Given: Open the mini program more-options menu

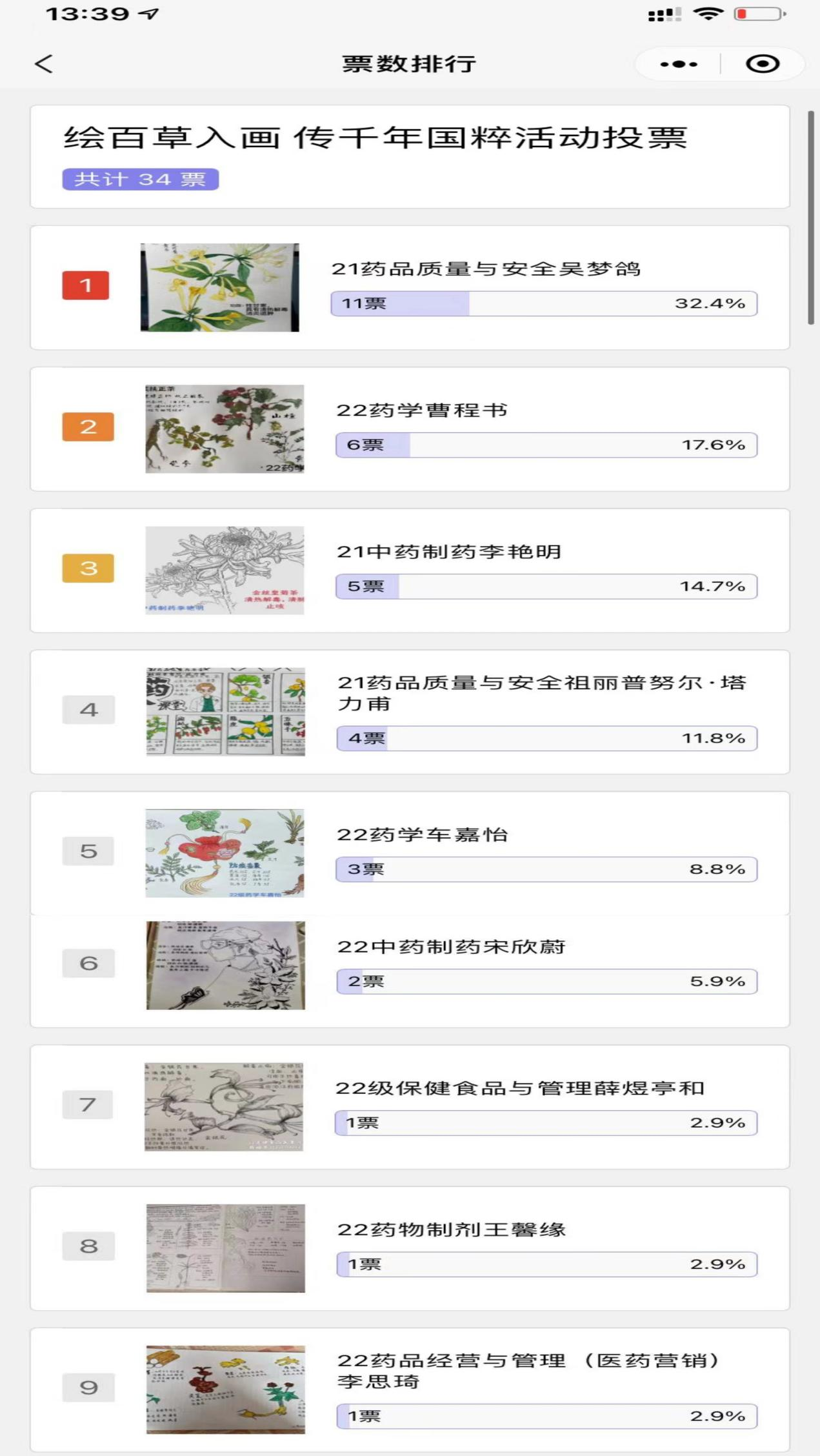Looking at the screenshot, I should [x=678, y=64].
